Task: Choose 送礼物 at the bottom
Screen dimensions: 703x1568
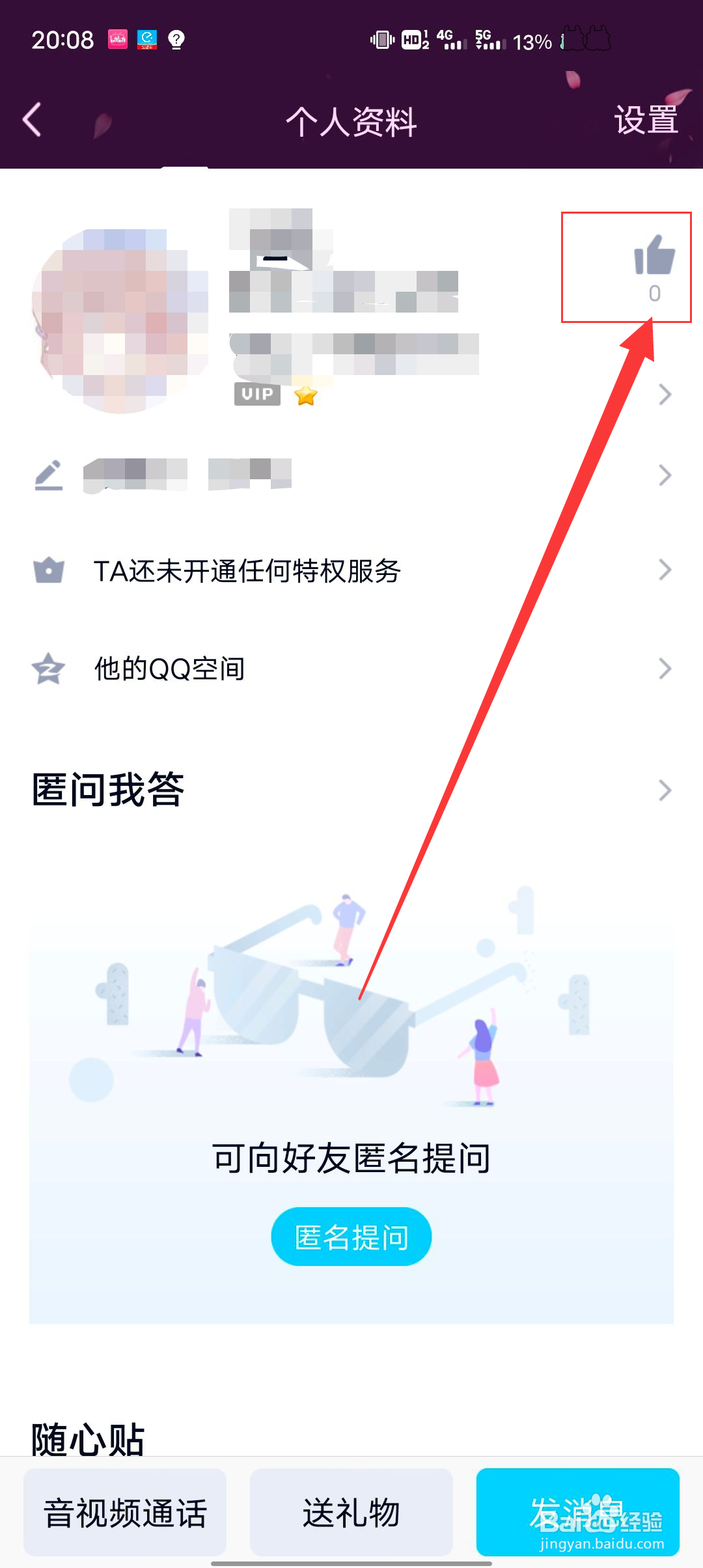Action: point(351,1512)
